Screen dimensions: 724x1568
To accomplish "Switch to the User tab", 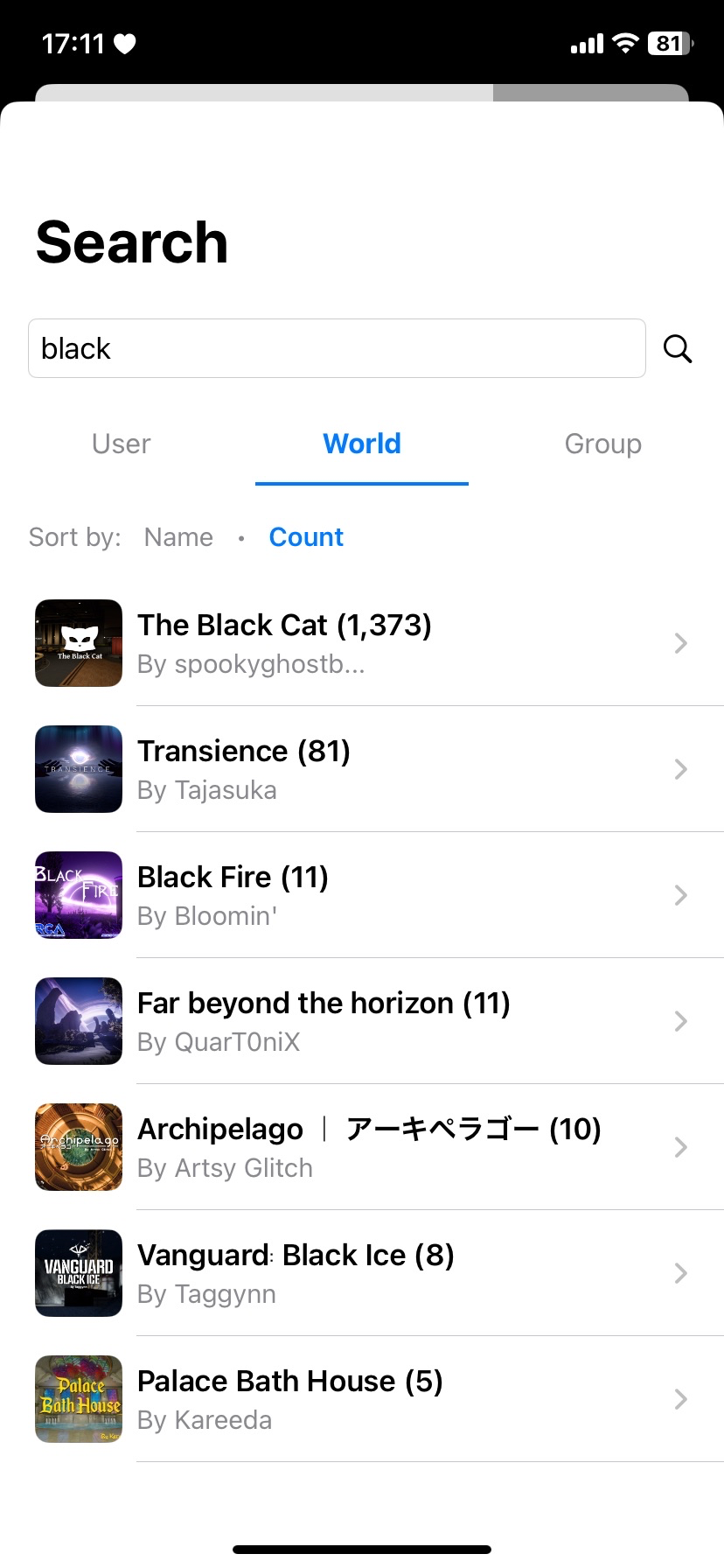I will pos(121,444).
